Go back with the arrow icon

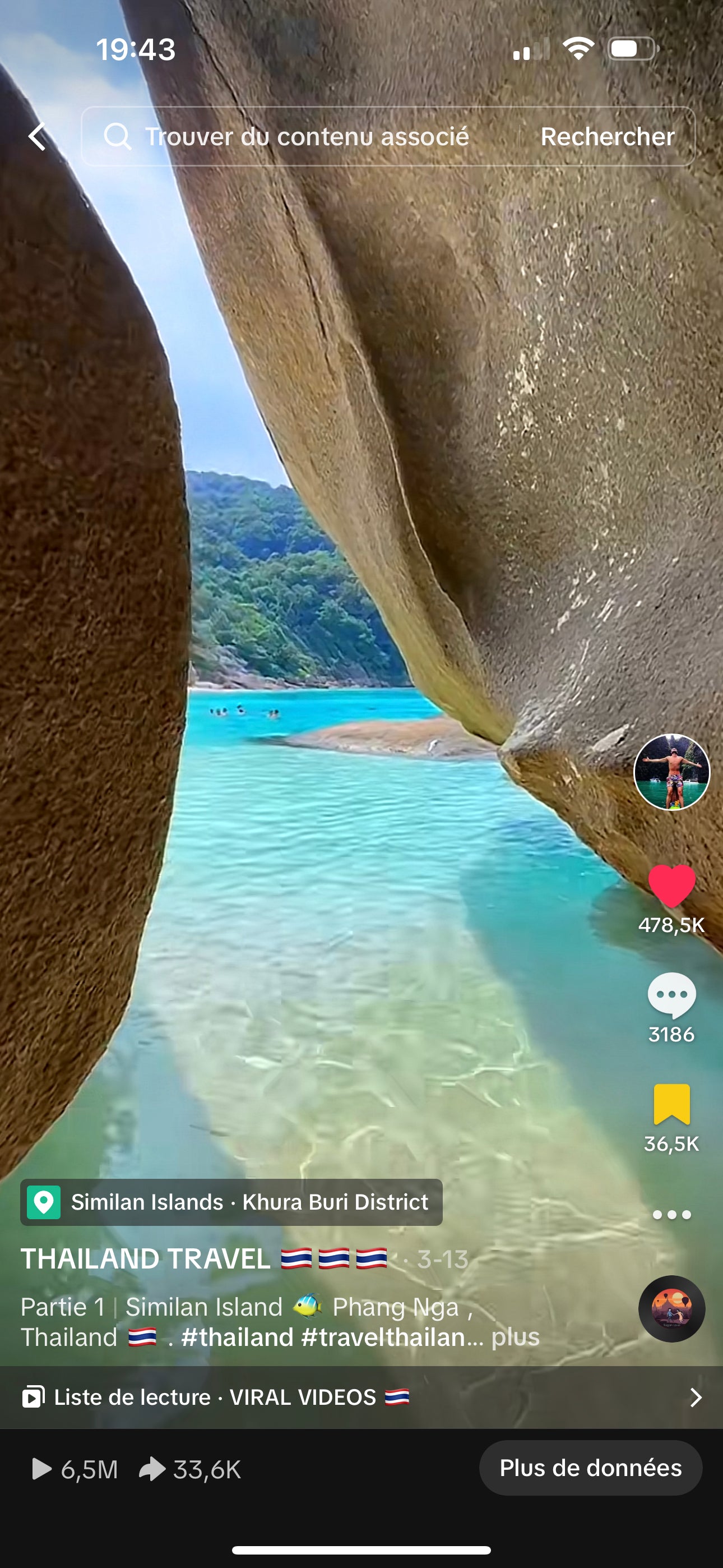38,136
